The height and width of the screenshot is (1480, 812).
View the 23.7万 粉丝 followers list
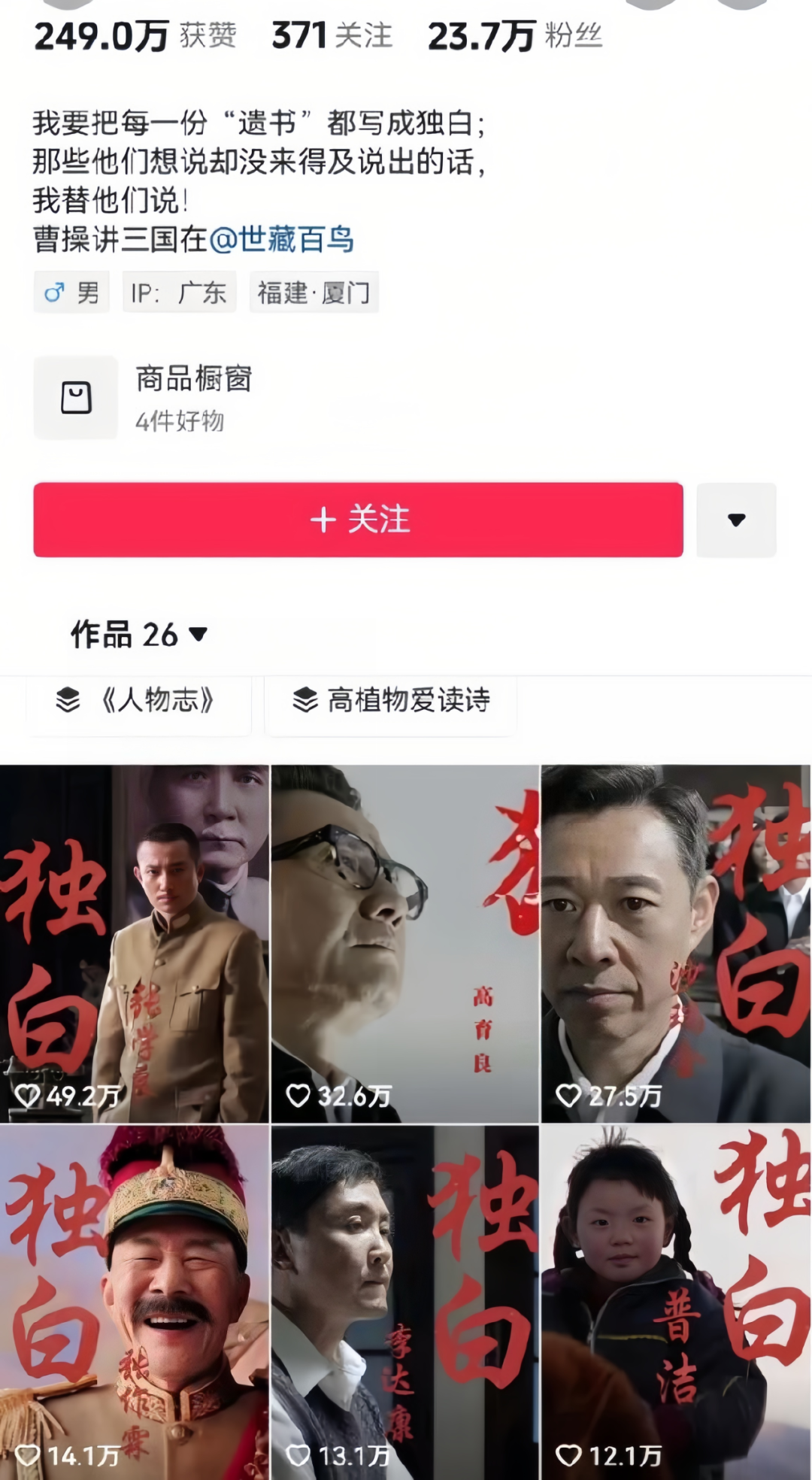(x=515, y=35)
